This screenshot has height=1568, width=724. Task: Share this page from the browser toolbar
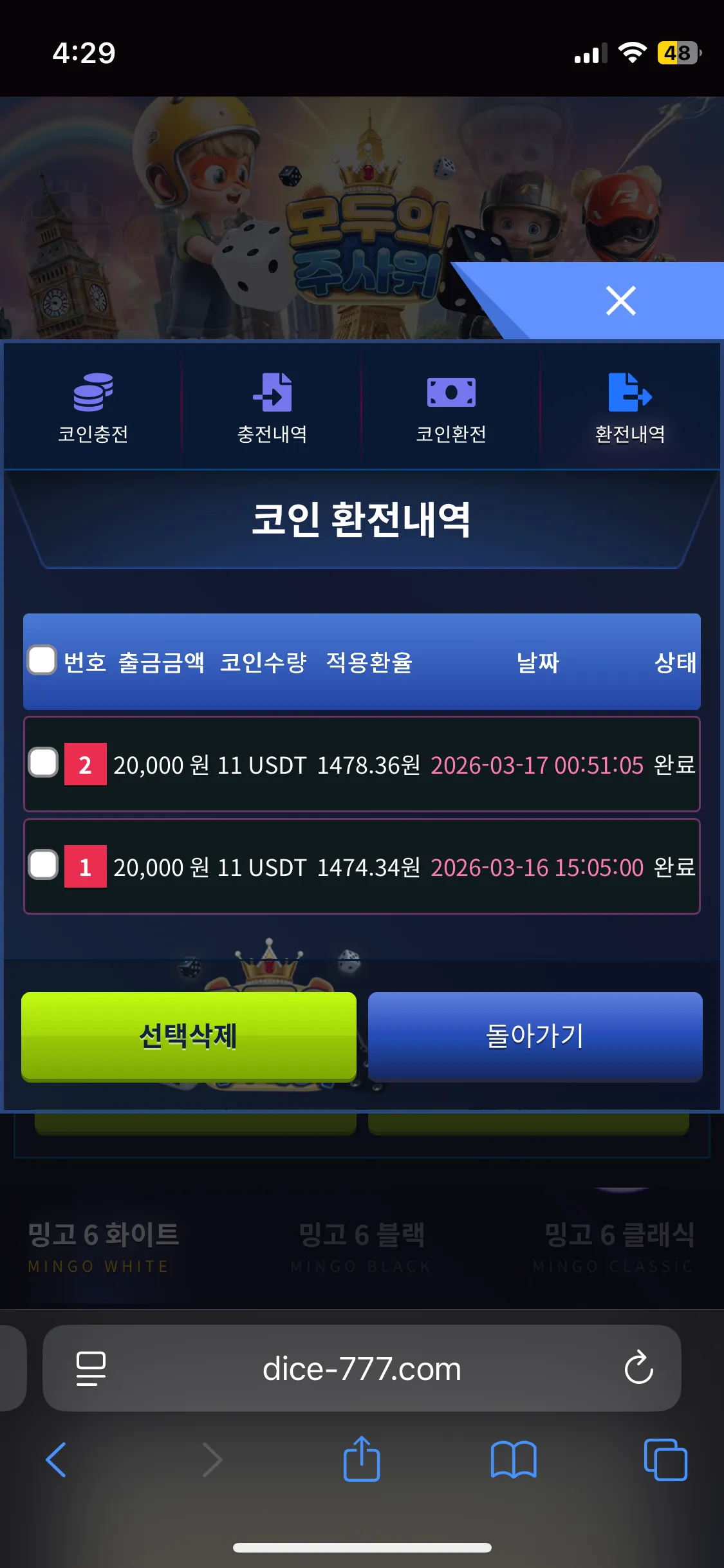362,1458
